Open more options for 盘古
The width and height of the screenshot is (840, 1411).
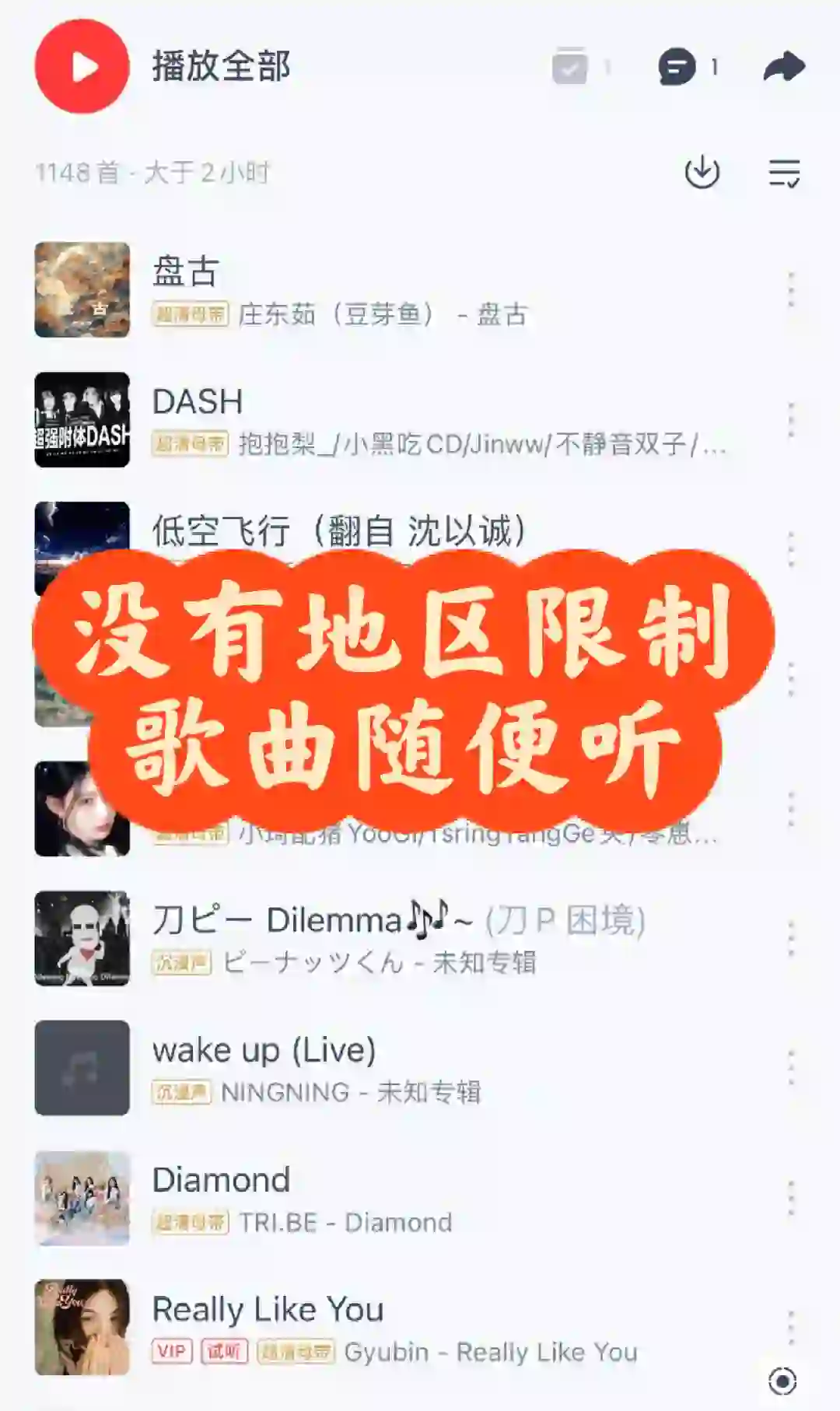(791, 290)
